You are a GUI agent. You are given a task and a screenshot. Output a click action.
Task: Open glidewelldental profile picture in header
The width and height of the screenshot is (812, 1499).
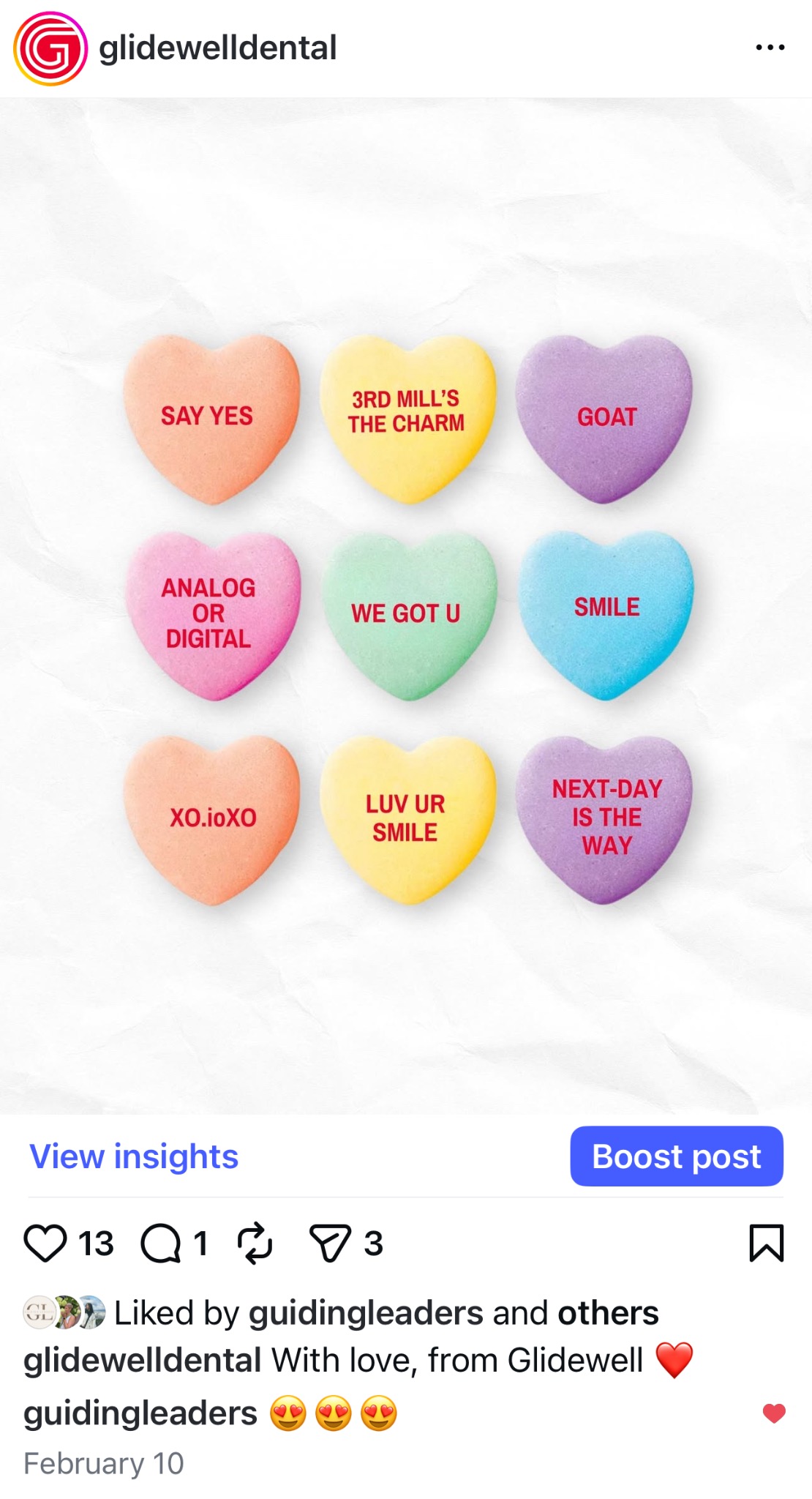(x=50, y=48)
